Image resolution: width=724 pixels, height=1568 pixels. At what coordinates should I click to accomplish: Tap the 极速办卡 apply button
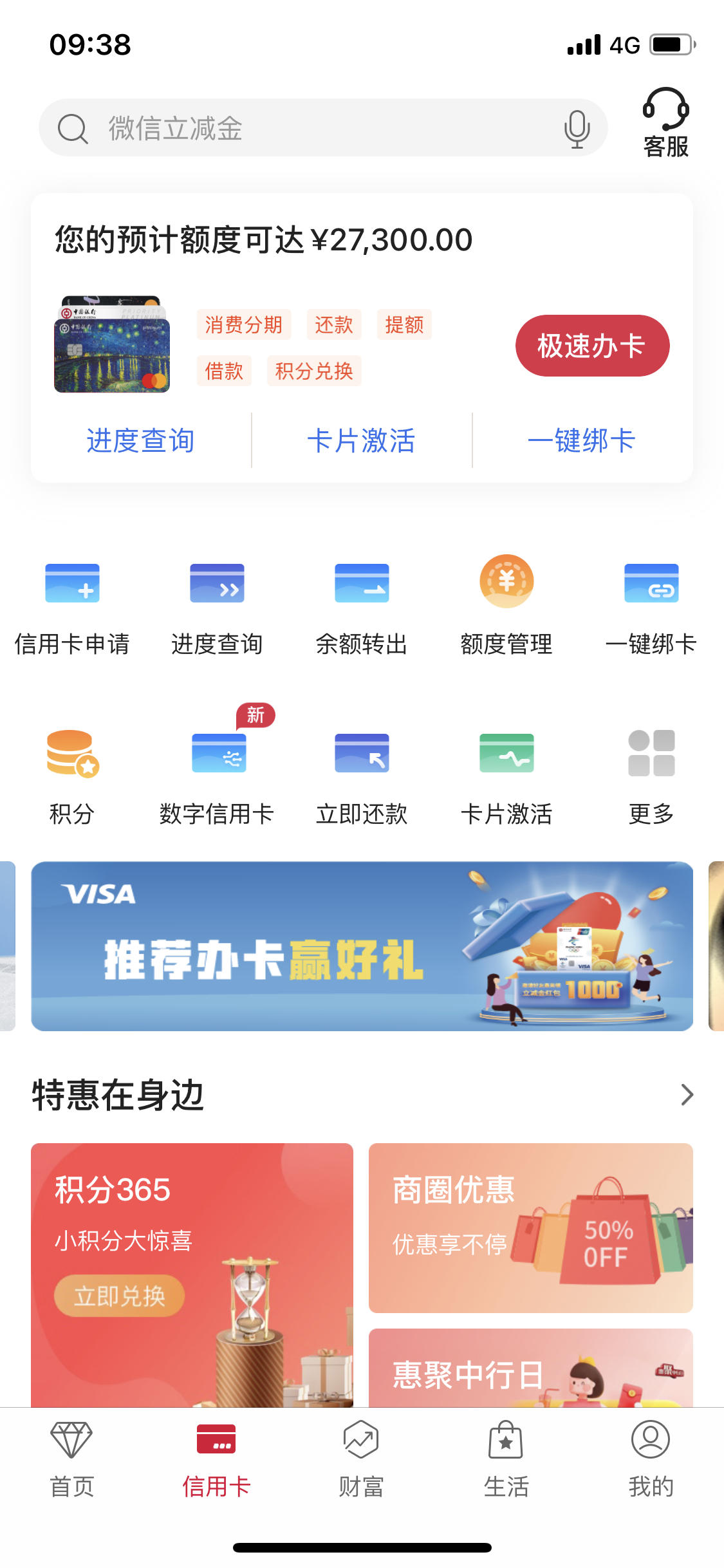pyautogui.click(x=591, y=345)
